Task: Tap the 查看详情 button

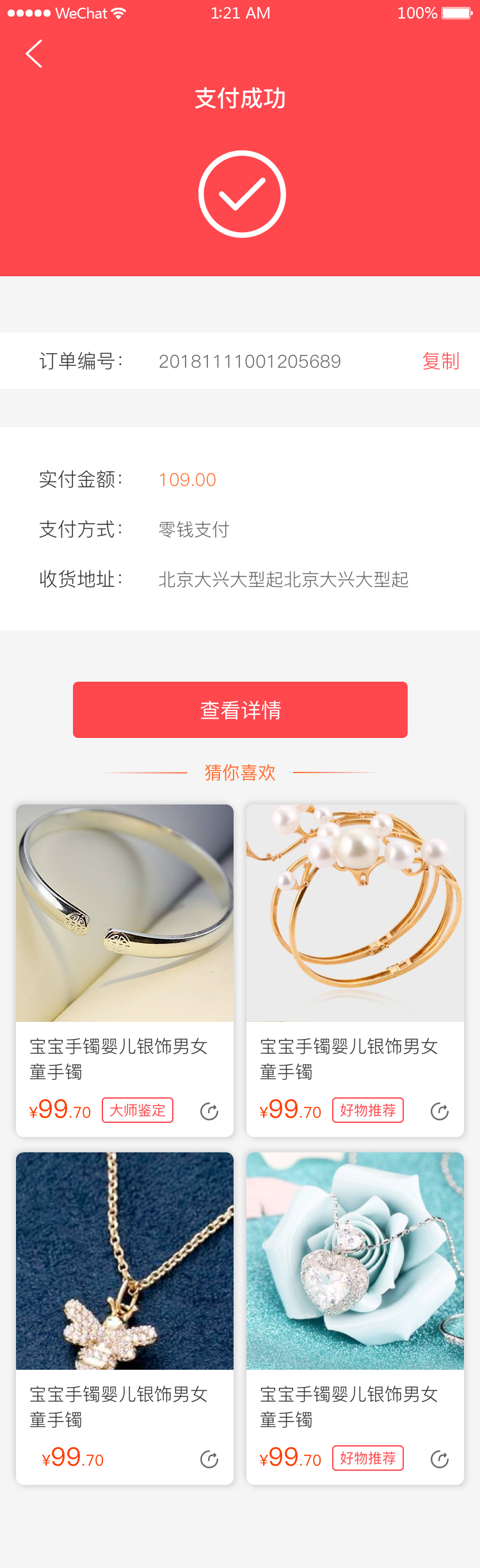Action: pos(240,710)
